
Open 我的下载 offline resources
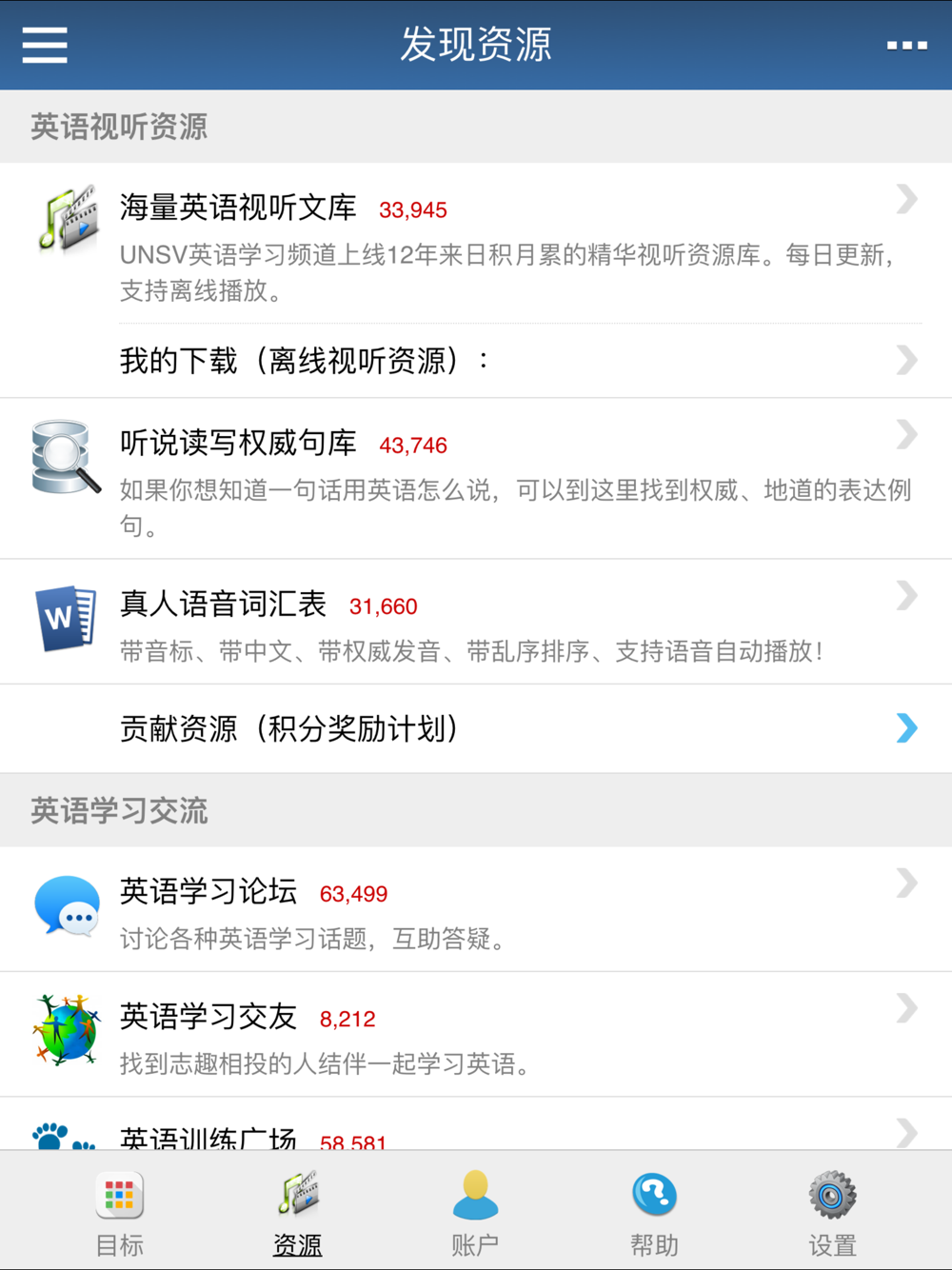coord(476,361)
